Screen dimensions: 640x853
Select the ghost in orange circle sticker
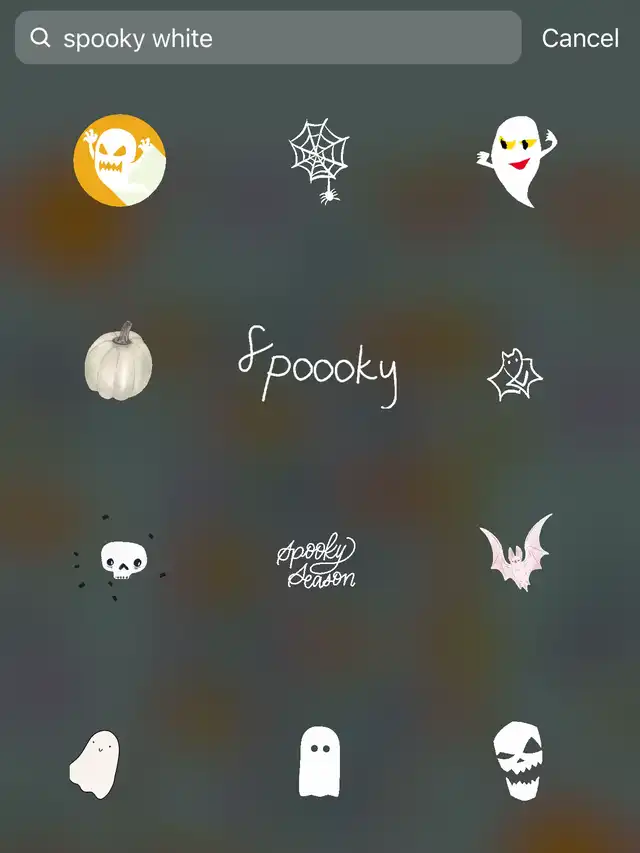pyautogui.click(x=119, y=160)
